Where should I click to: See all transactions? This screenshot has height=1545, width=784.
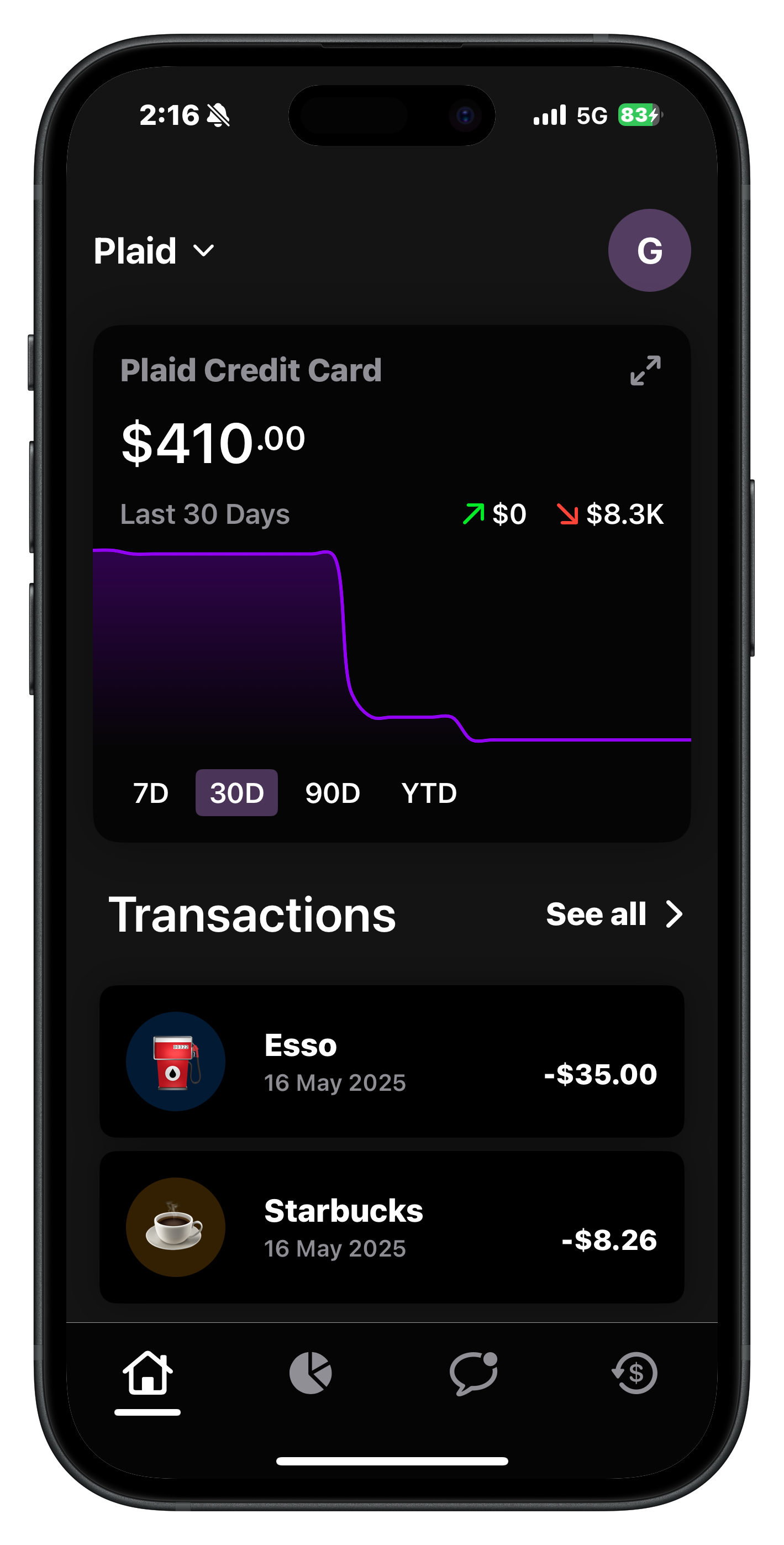614,914
